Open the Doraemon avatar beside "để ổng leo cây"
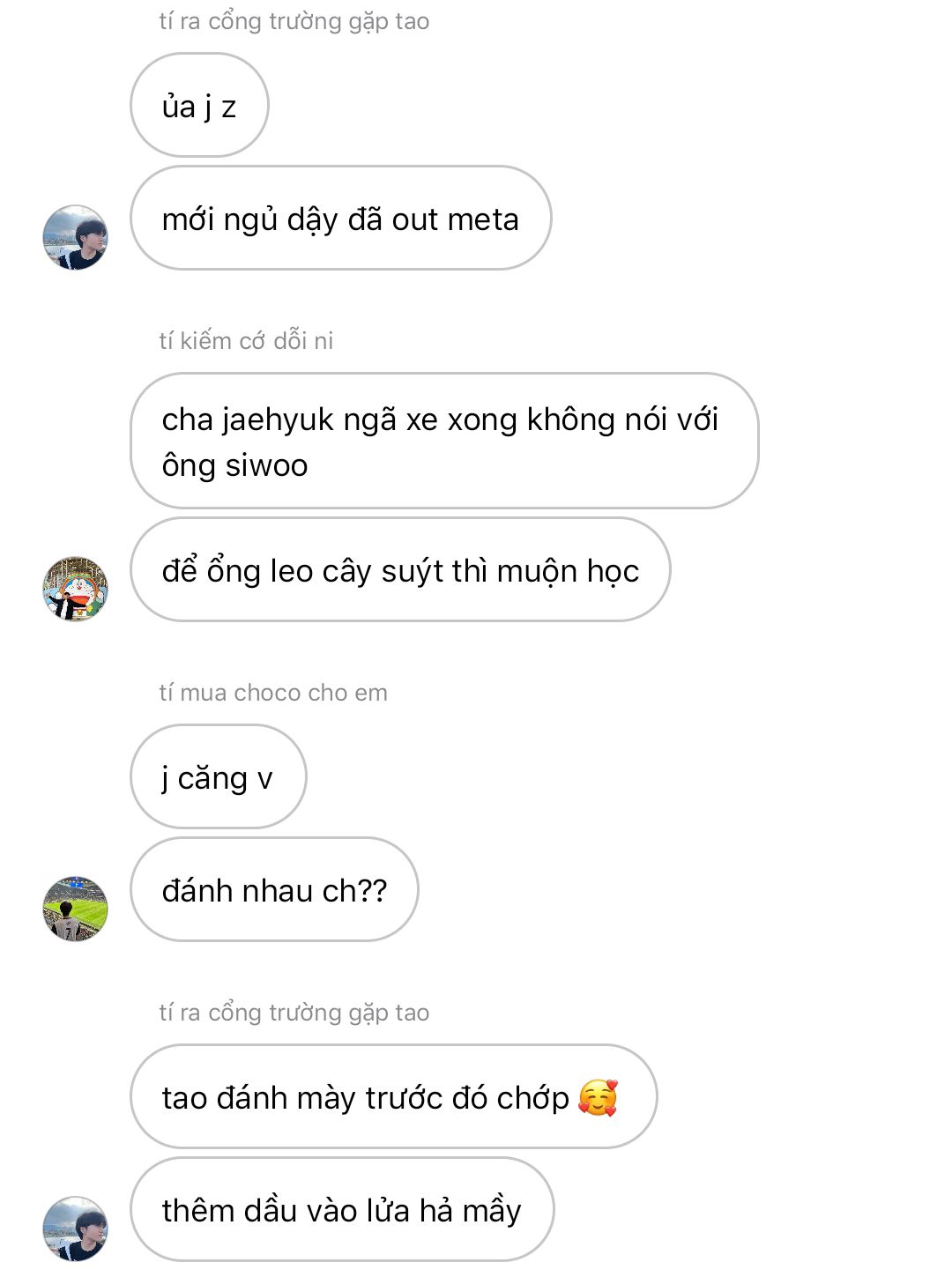 pyautogui.click(x=75, y=589)
